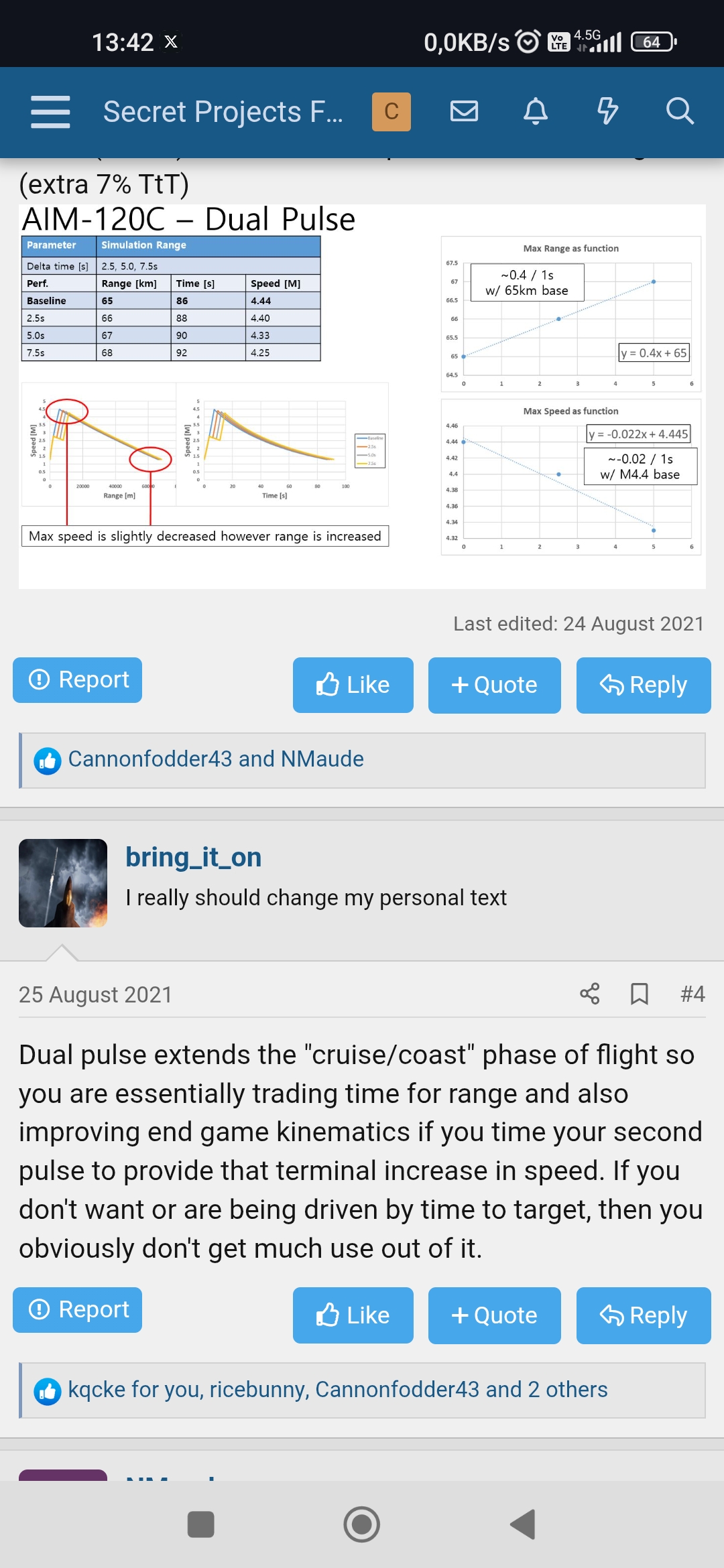This screenshot has height=1568, width=724.
Task: Open forum search
Action: click(679, 111)
